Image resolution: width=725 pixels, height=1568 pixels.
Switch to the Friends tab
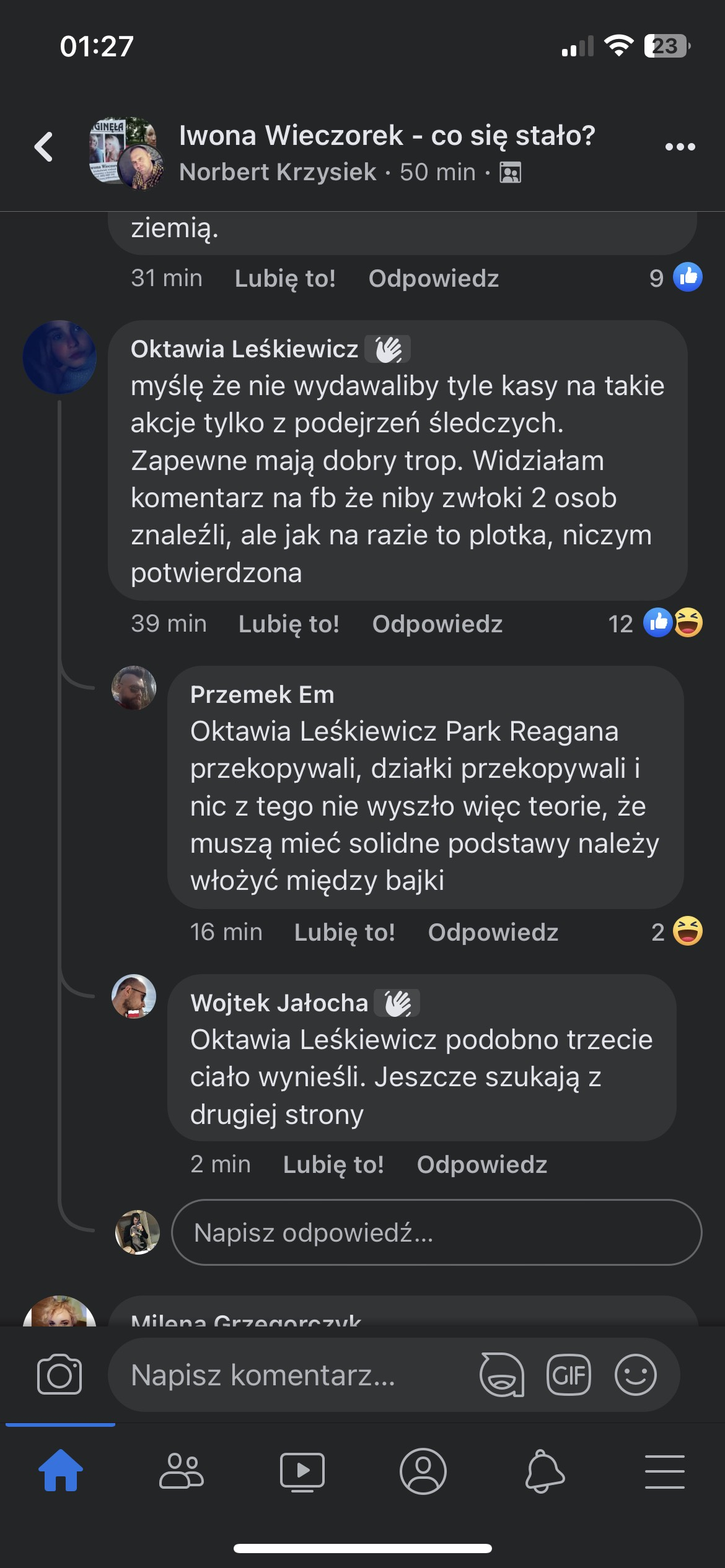click(181, 1471)
